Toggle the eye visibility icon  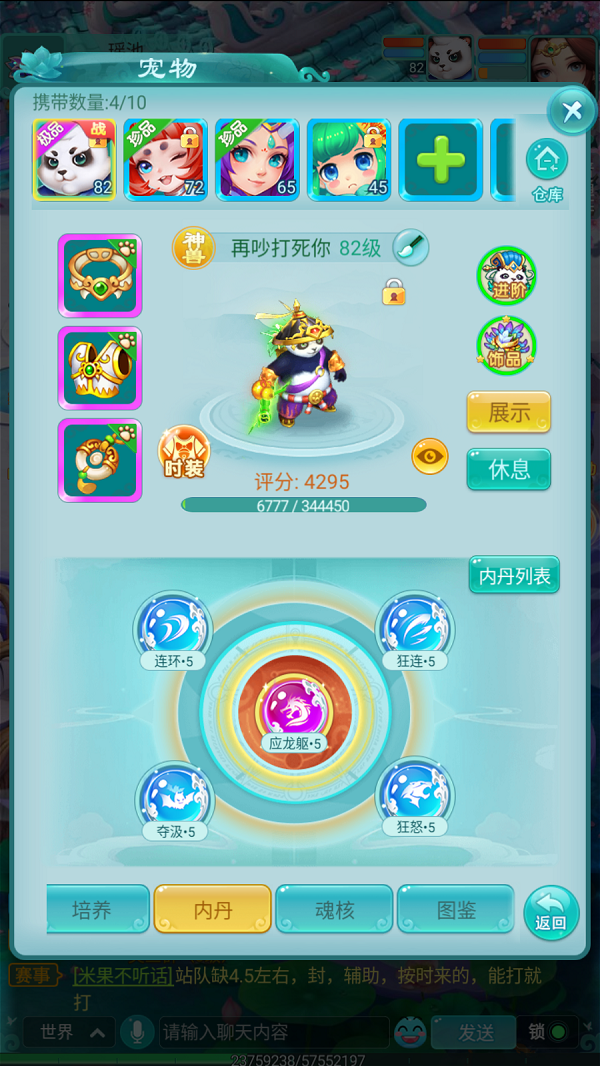point(430,456)
